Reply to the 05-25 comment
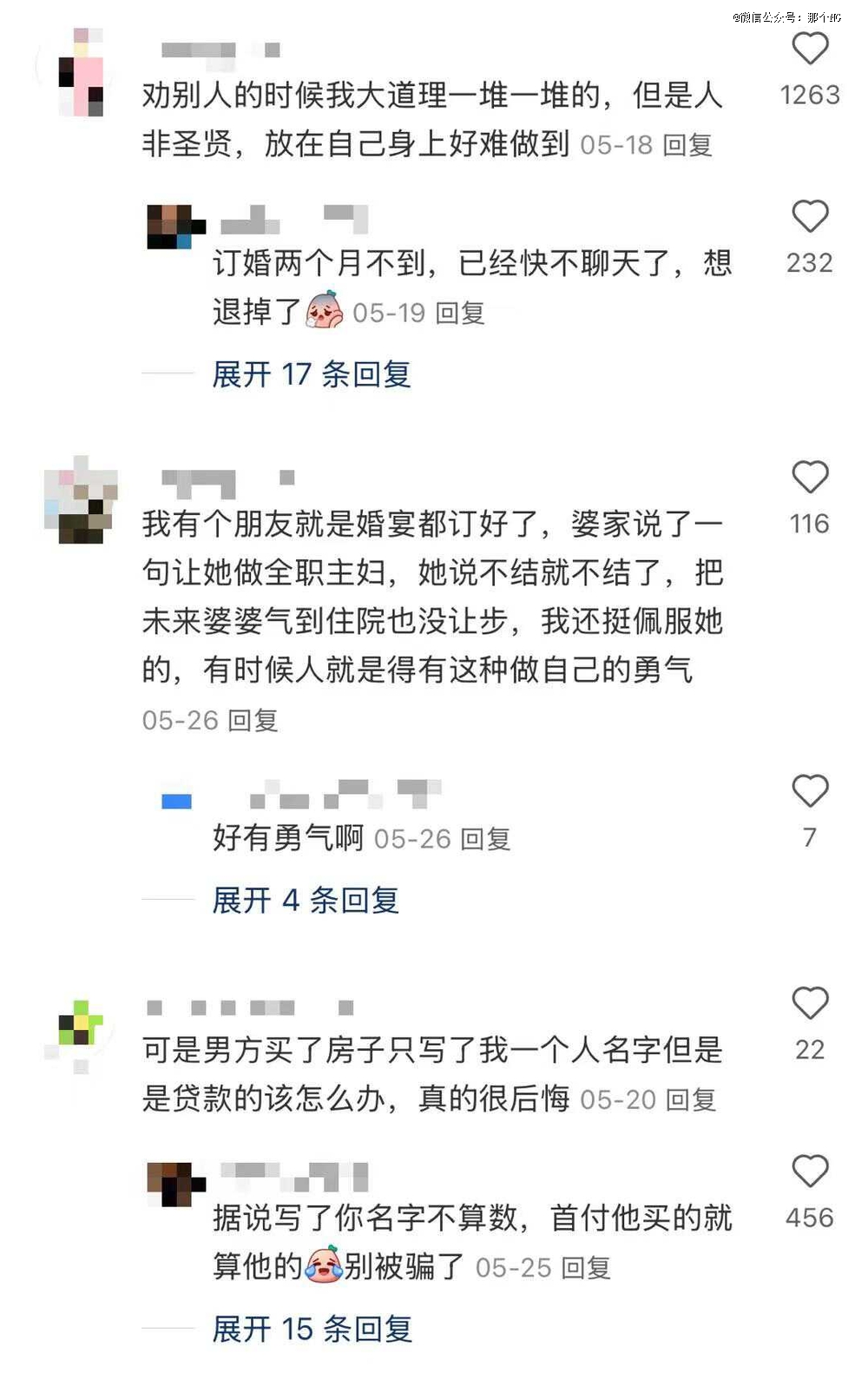This screenshot has height=1380, width=868. [x=586, y=1268]
